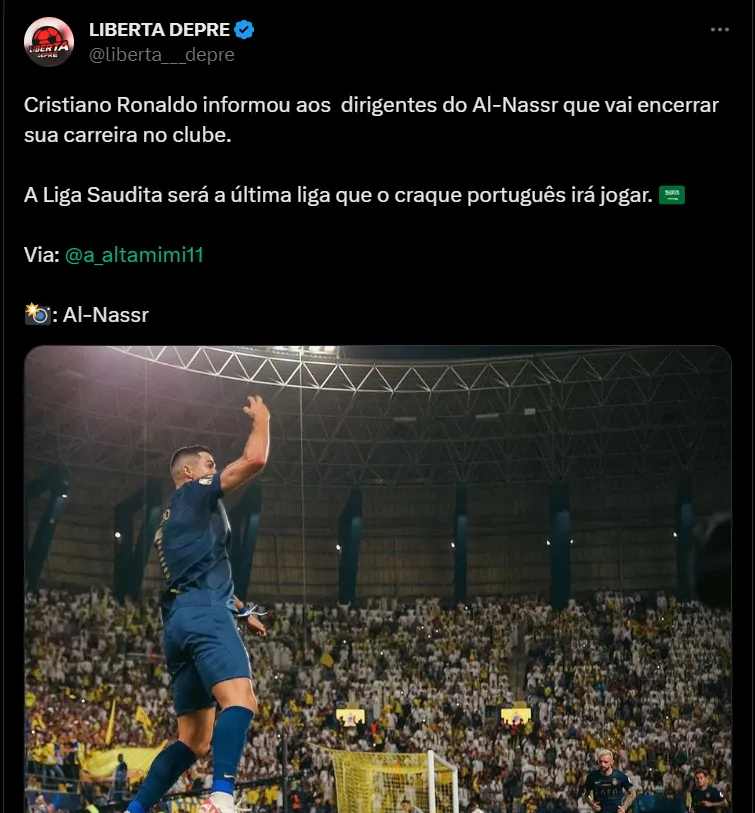755x813 pixels.
Task: Expand the Al-Nassr stadium photo
Action: pos(378,579)
